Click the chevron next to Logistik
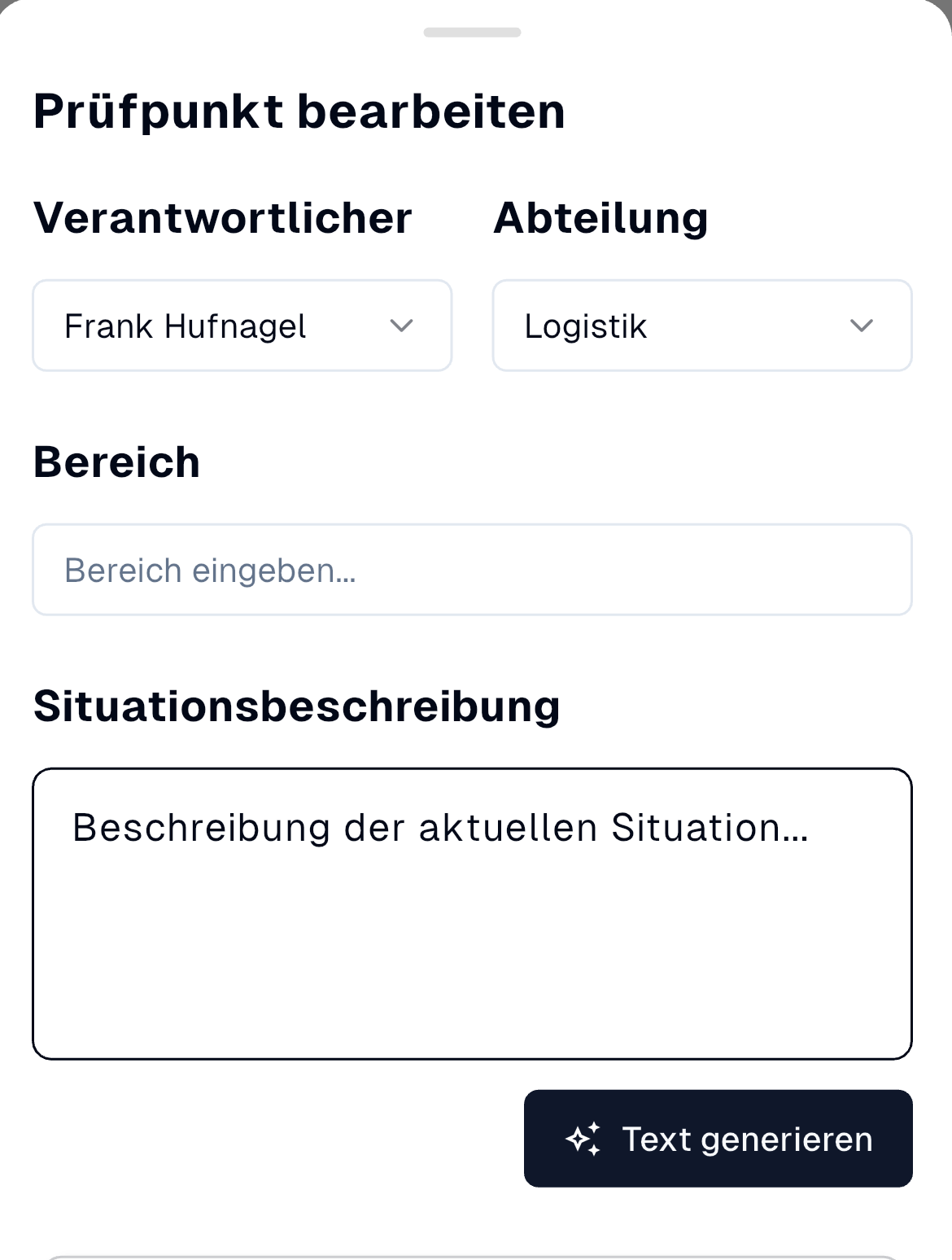This screenshot has height=1260, width=952. pos(862,326)
